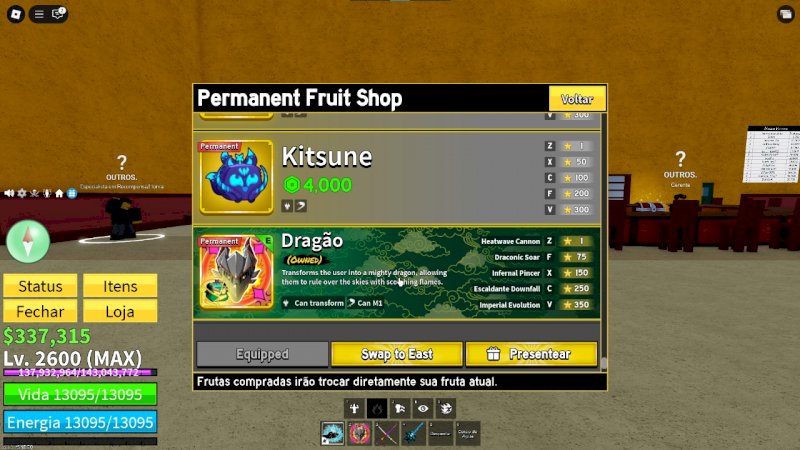The height and width of the screenshot is (450, 800).
Task: Open the Roblox chat icon
Action: pos(59,13)
